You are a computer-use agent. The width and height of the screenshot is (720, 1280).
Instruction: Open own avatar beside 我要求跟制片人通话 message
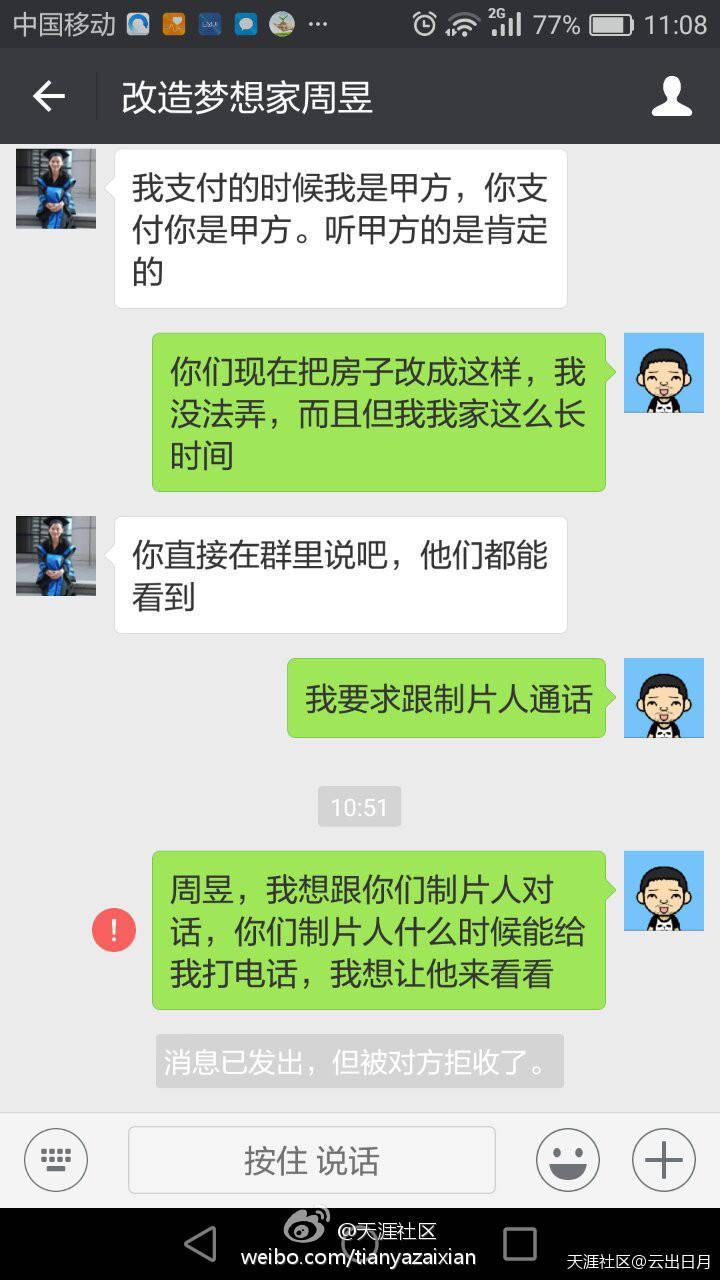(x=663, y=698)
